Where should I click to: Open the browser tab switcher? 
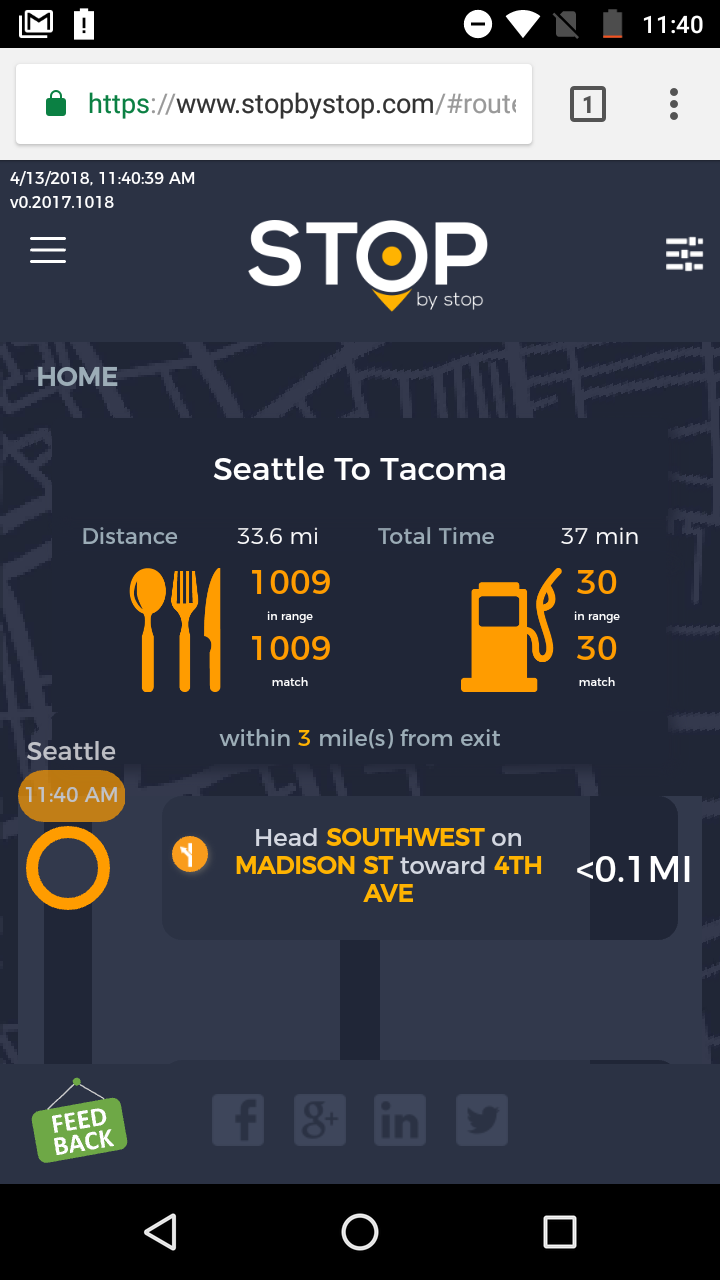588,104
